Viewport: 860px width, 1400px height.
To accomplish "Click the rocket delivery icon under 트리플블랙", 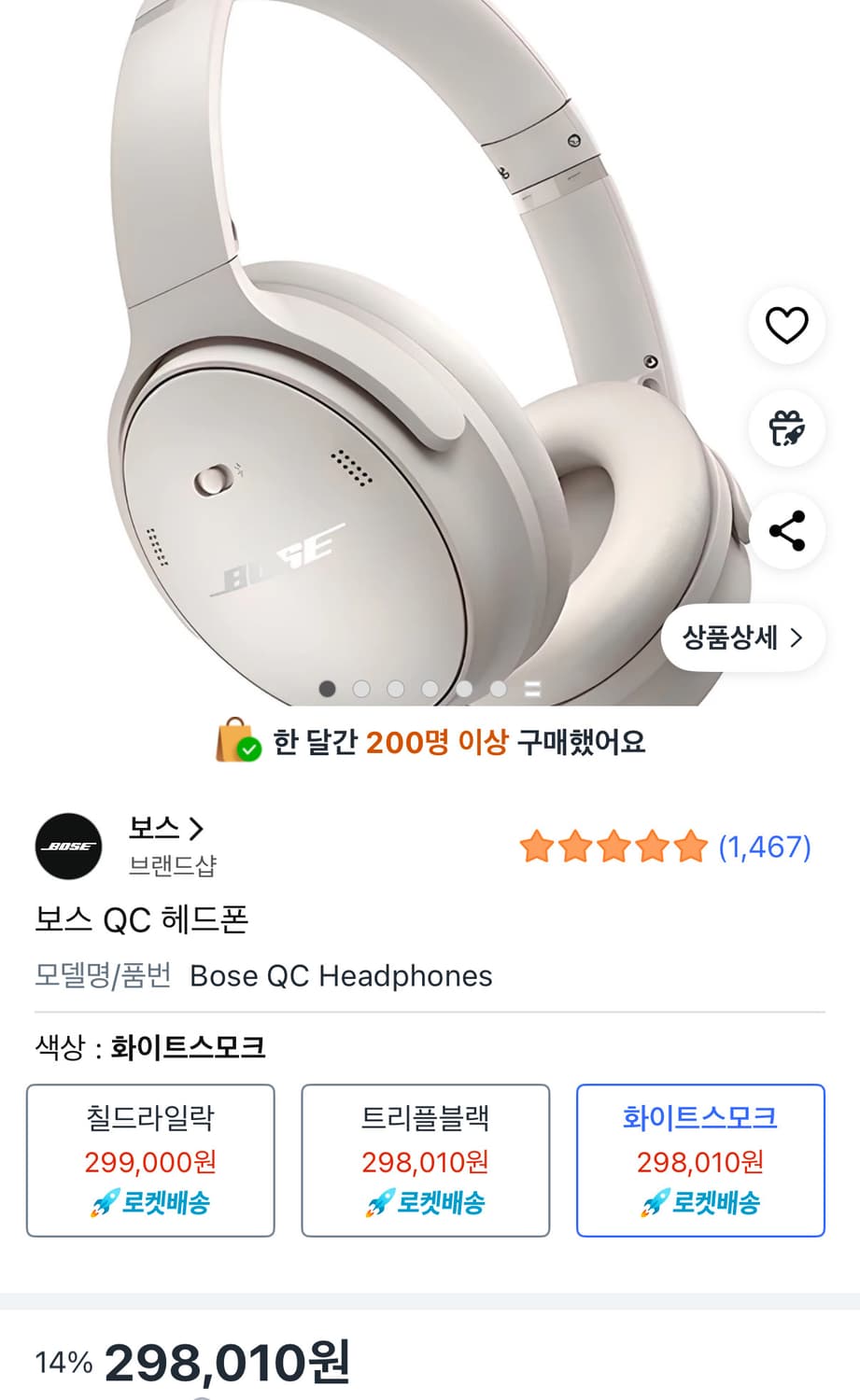I will click(377, 1202).
